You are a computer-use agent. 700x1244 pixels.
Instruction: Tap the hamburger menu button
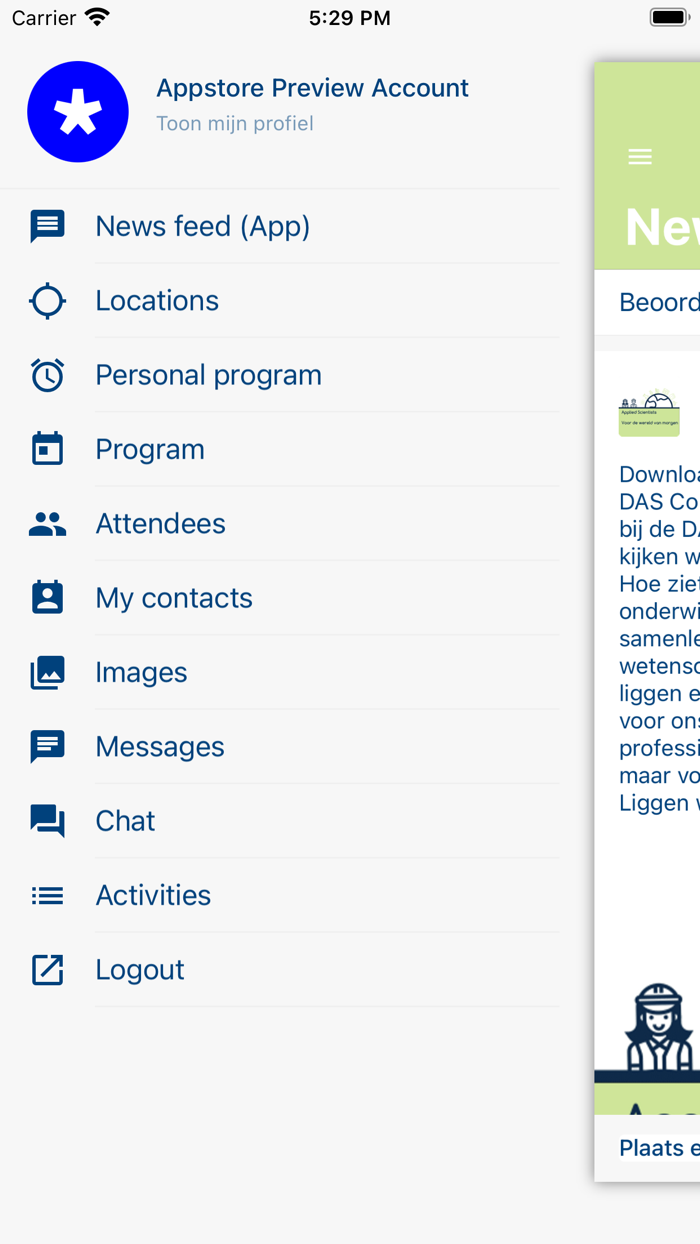pos(640,157)
